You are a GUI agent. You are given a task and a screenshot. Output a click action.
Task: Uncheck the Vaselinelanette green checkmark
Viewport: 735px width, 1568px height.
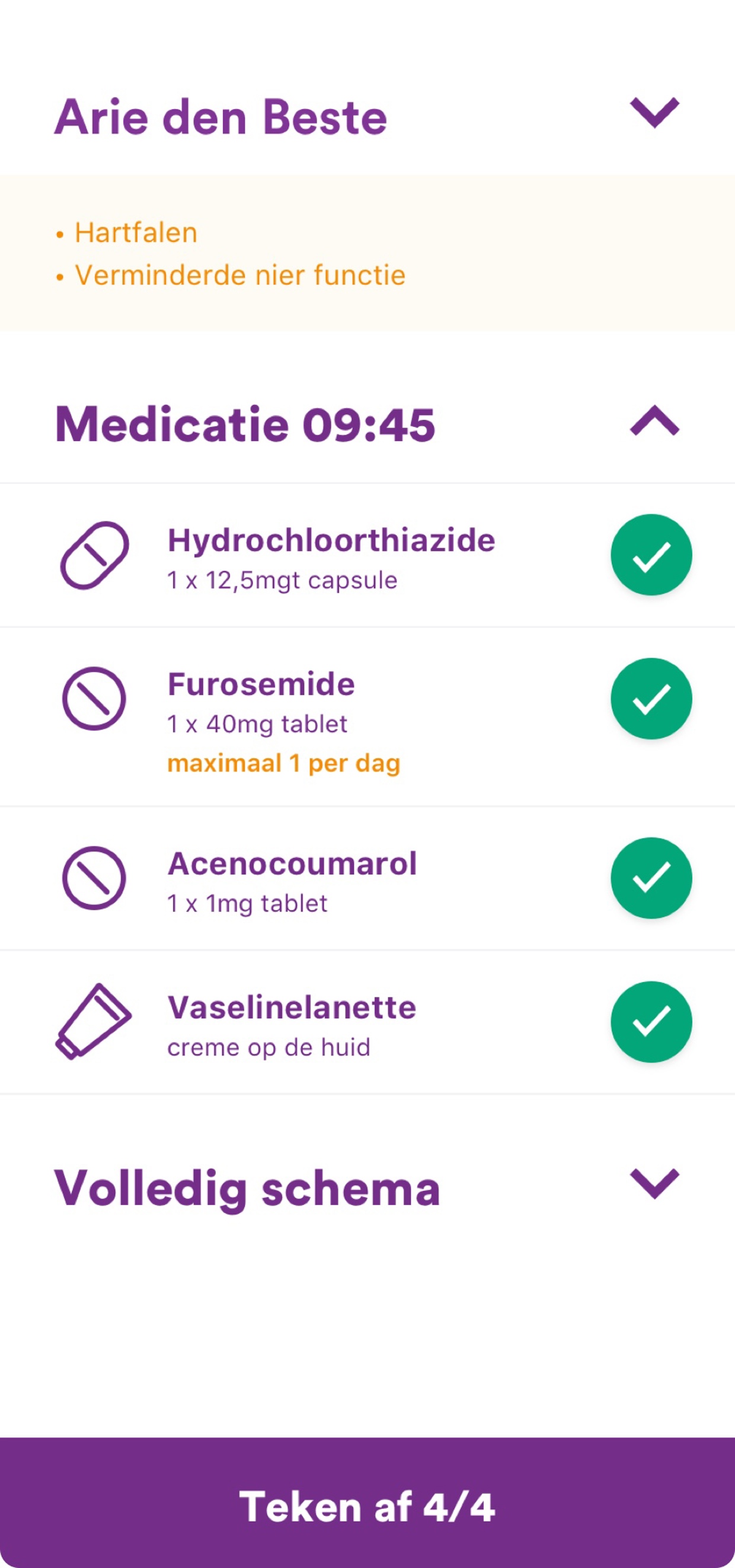click(x=651, y=1021)
